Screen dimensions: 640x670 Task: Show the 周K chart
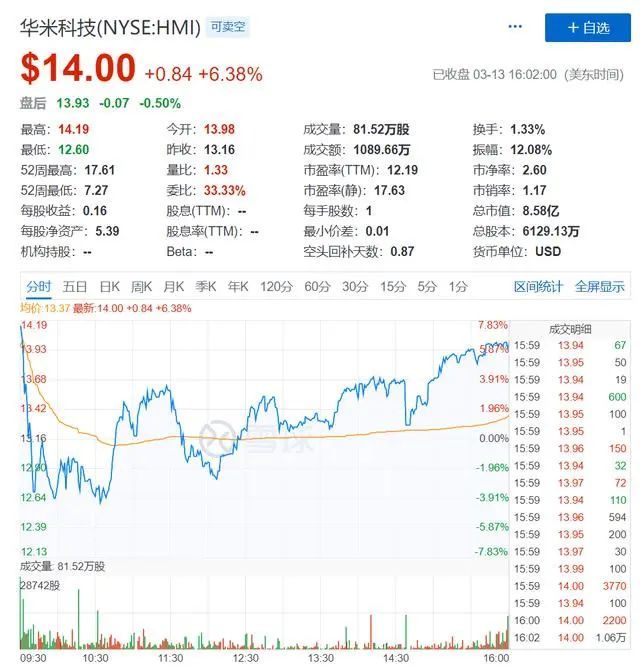coord(141,287)
